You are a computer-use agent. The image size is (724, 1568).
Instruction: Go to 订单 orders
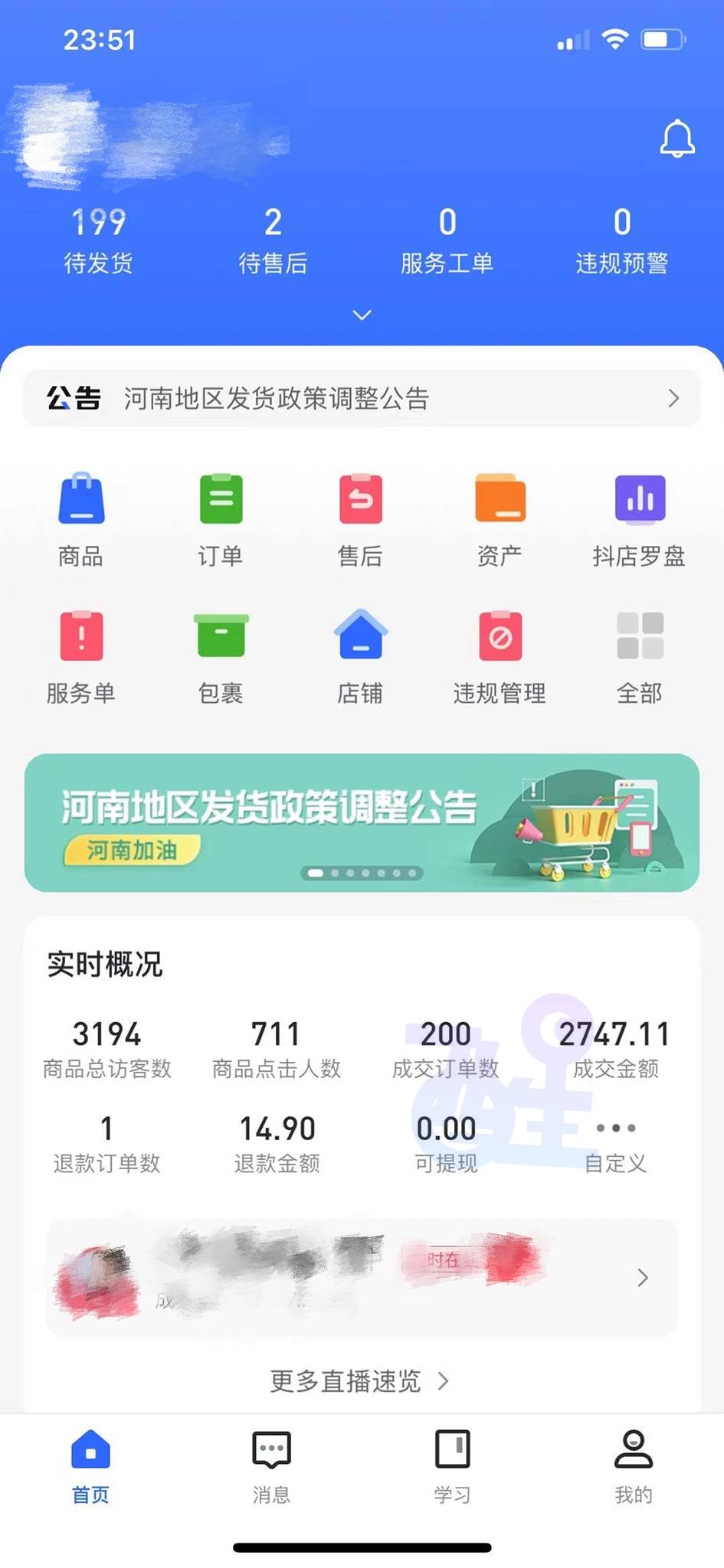click(x=221, y=518)
